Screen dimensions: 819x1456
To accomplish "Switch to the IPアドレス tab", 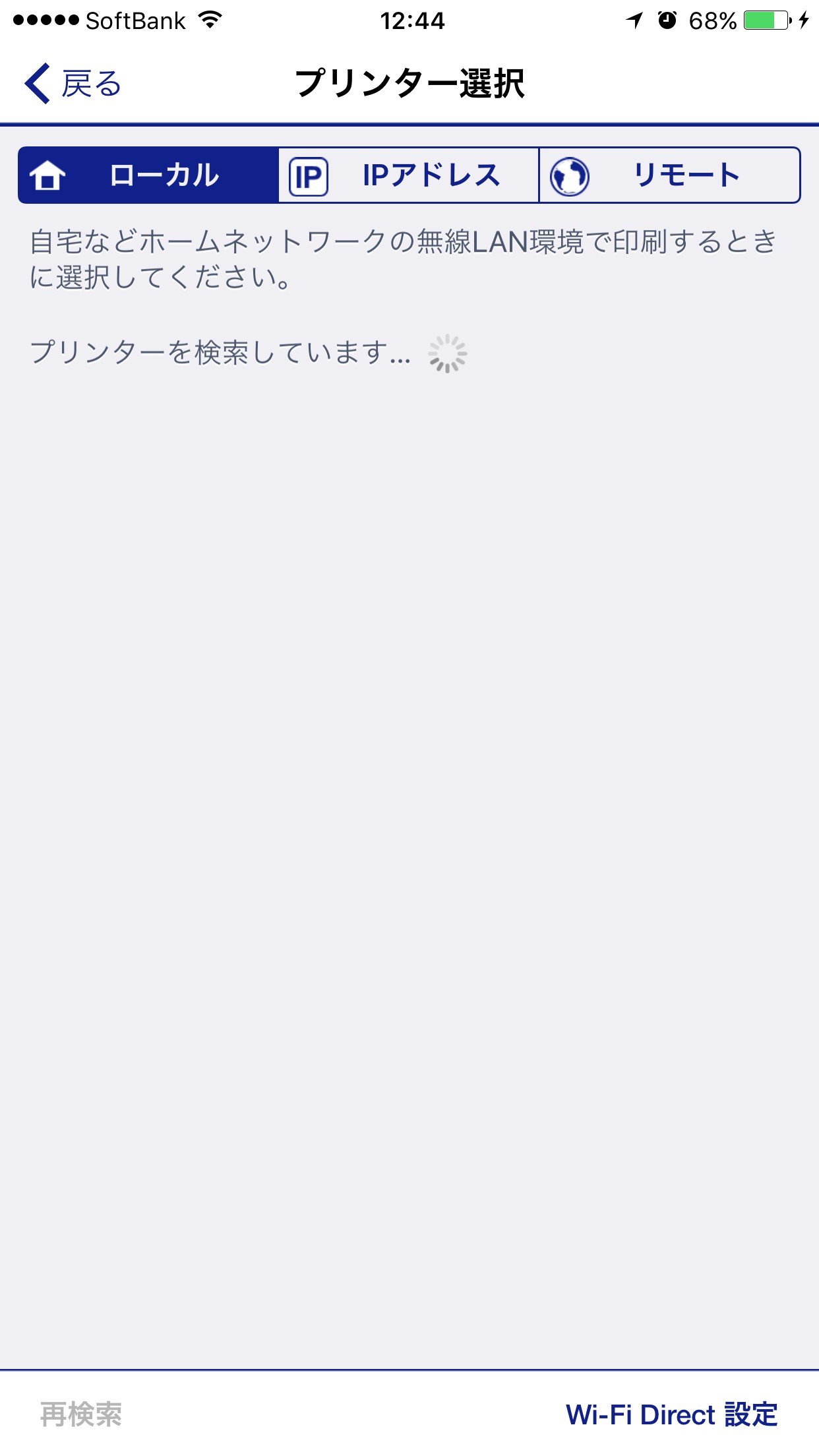I will pyautogui.click(x=409, y=175).
